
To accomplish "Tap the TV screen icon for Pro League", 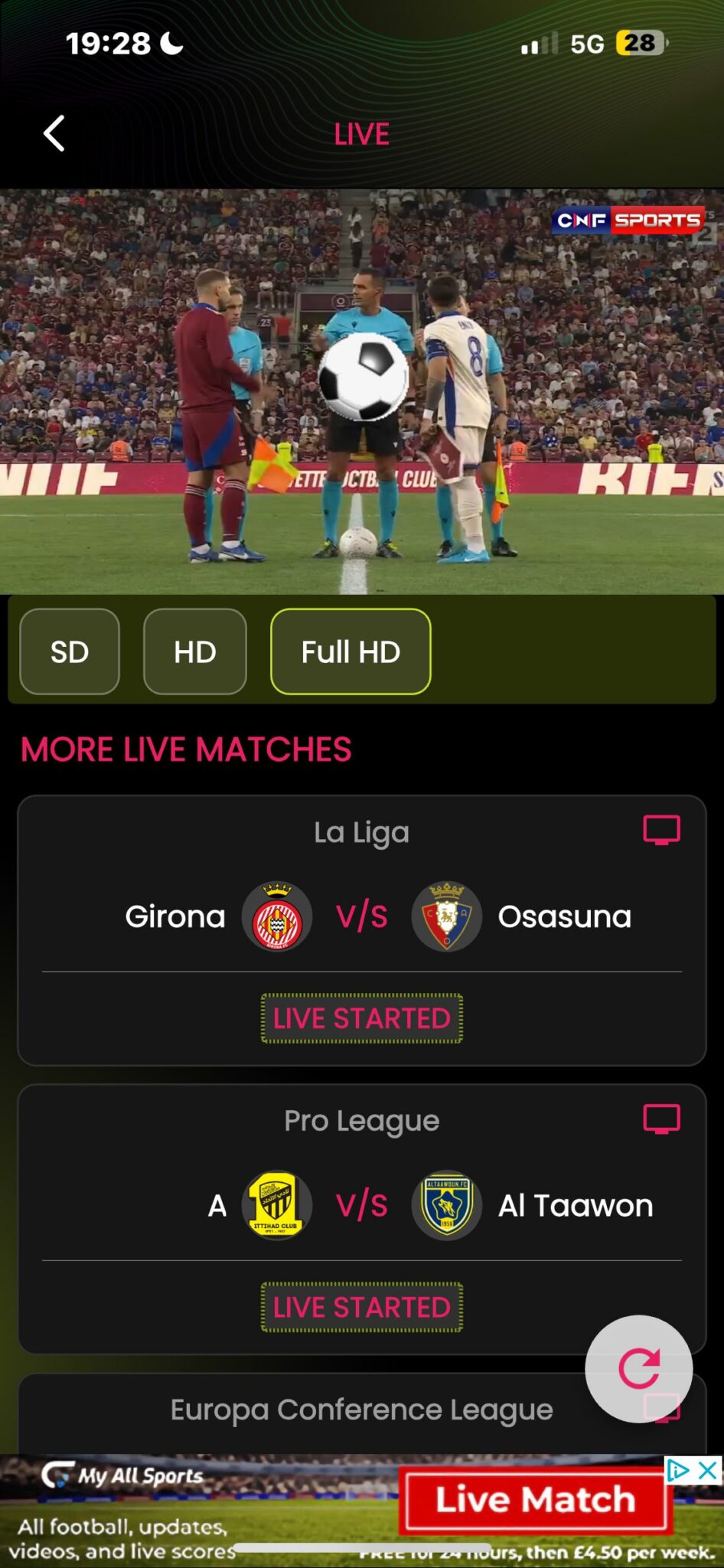I will click(x=663, y=1119).
